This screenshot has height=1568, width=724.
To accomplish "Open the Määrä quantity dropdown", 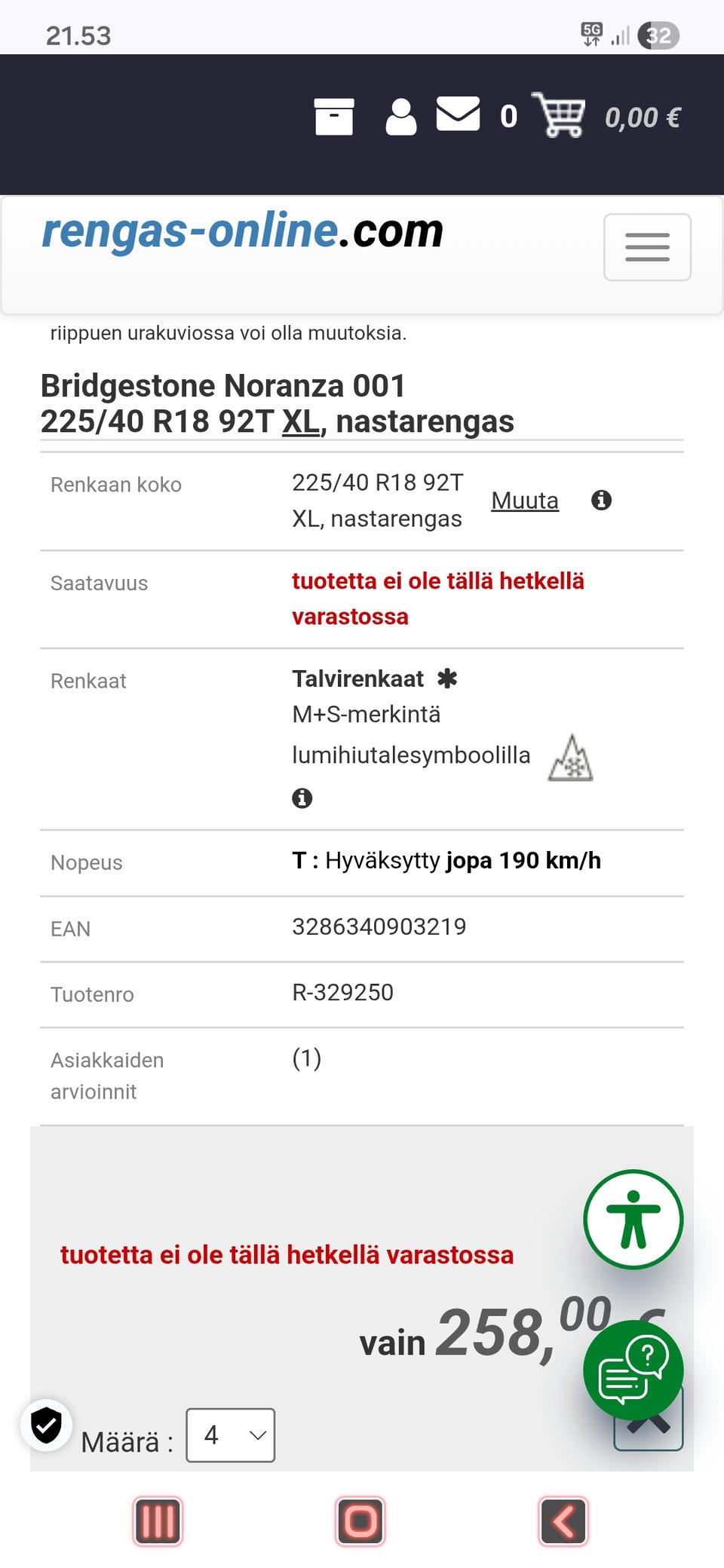I will (230, 1435).
